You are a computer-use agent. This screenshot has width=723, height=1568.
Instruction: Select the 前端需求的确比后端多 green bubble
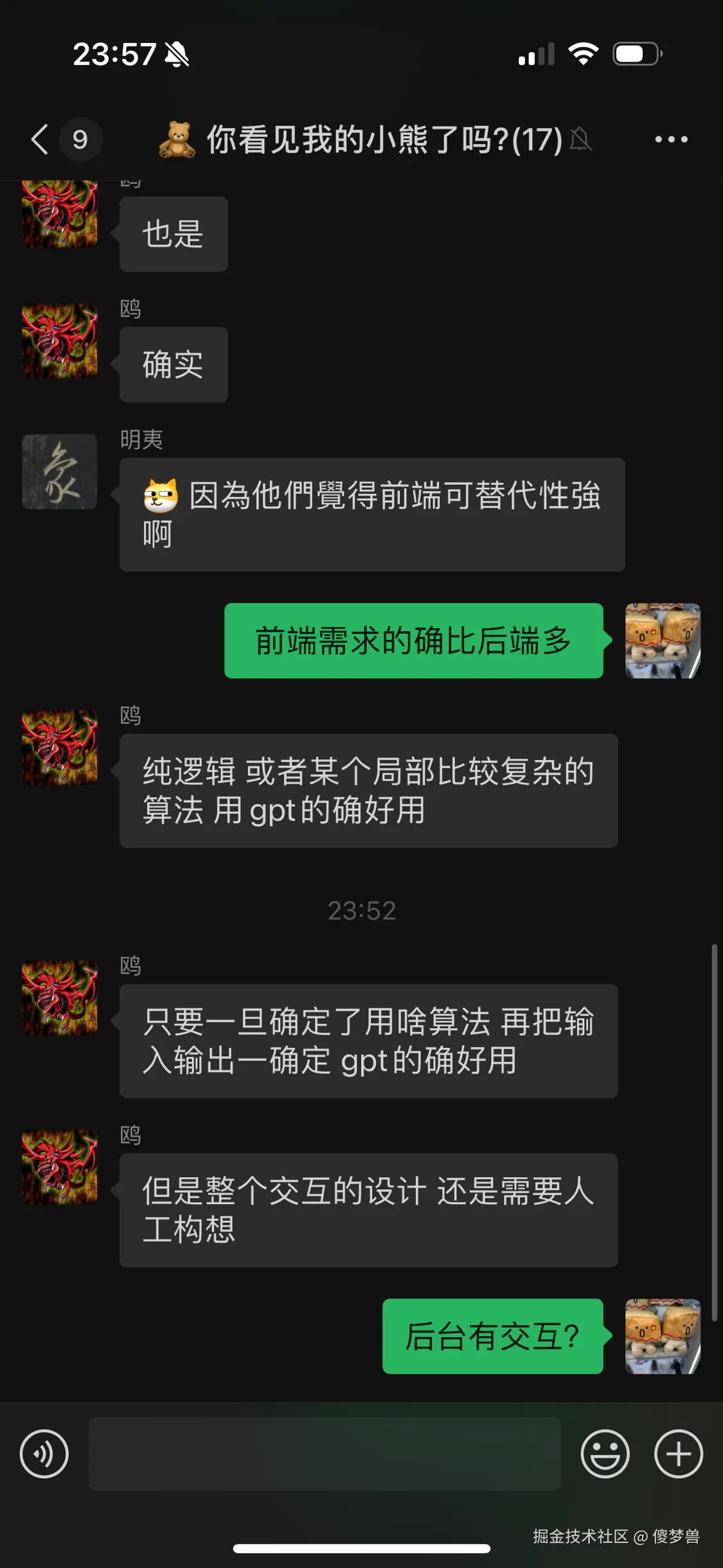click(x=413, y=640)
